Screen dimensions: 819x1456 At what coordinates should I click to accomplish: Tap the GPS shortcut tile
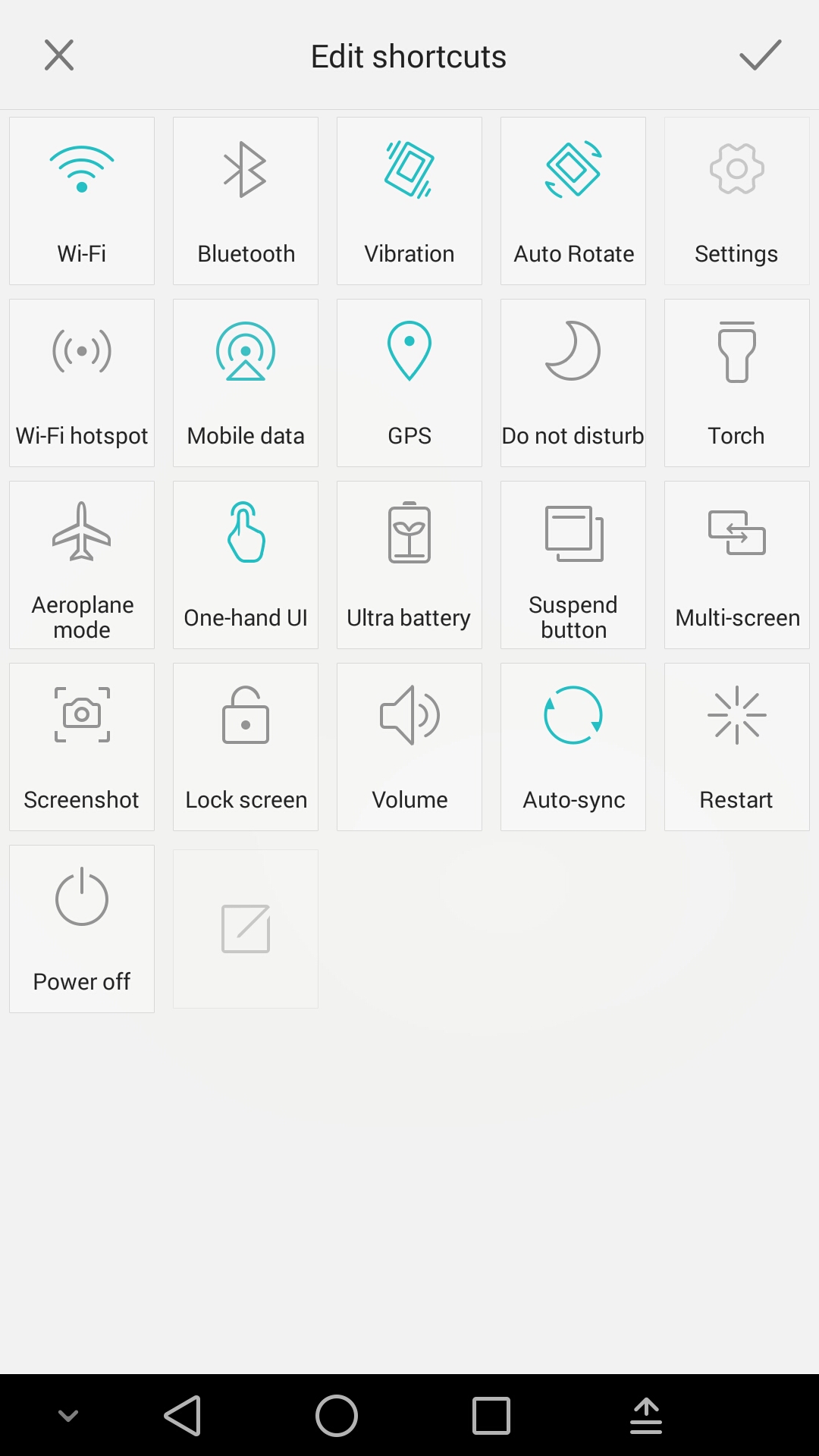[x=409, y=383]
